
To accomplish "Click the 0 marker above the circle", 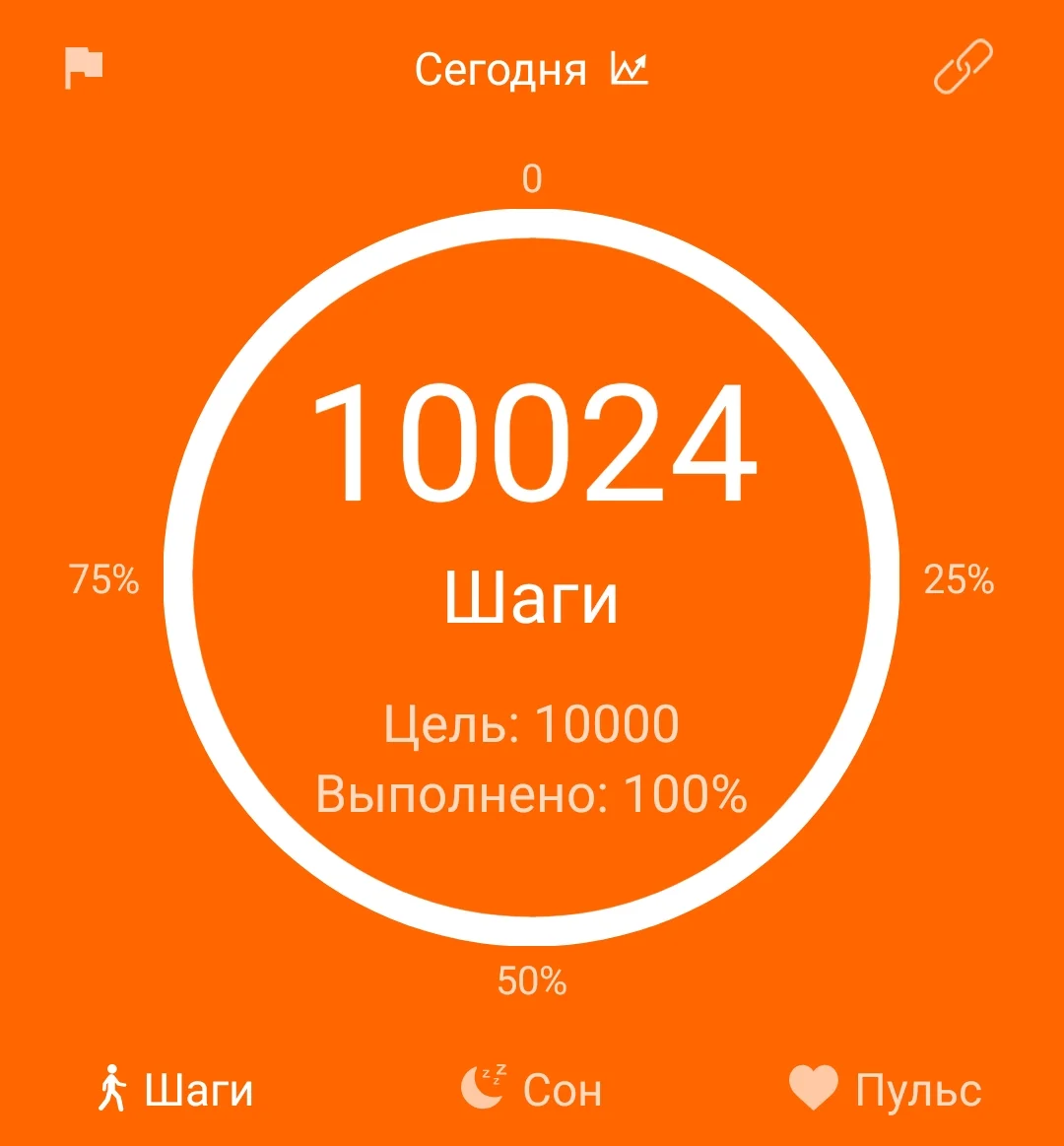I will pyautogui.click(x=532, y=179).
